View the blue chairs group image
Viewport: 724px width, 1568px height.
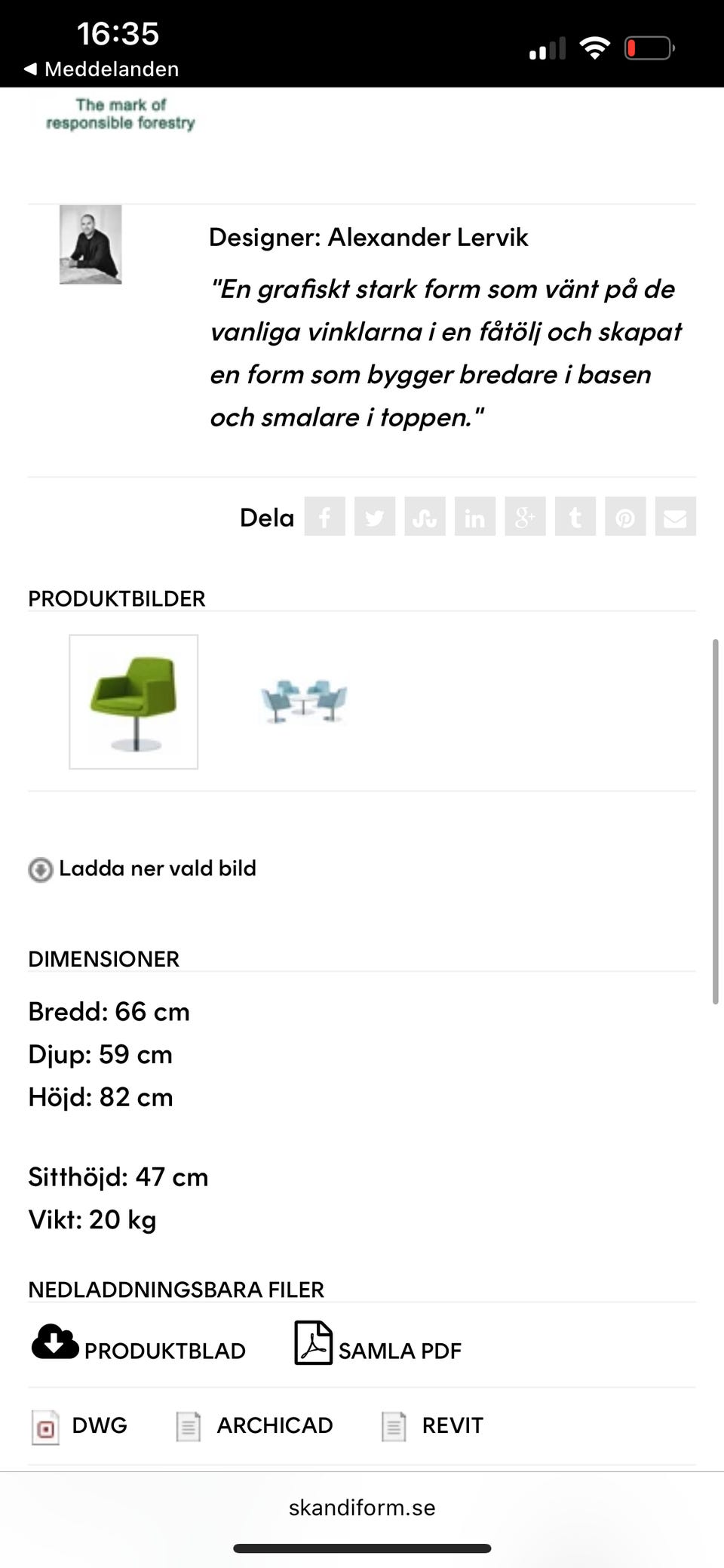[x=303, y=702]
